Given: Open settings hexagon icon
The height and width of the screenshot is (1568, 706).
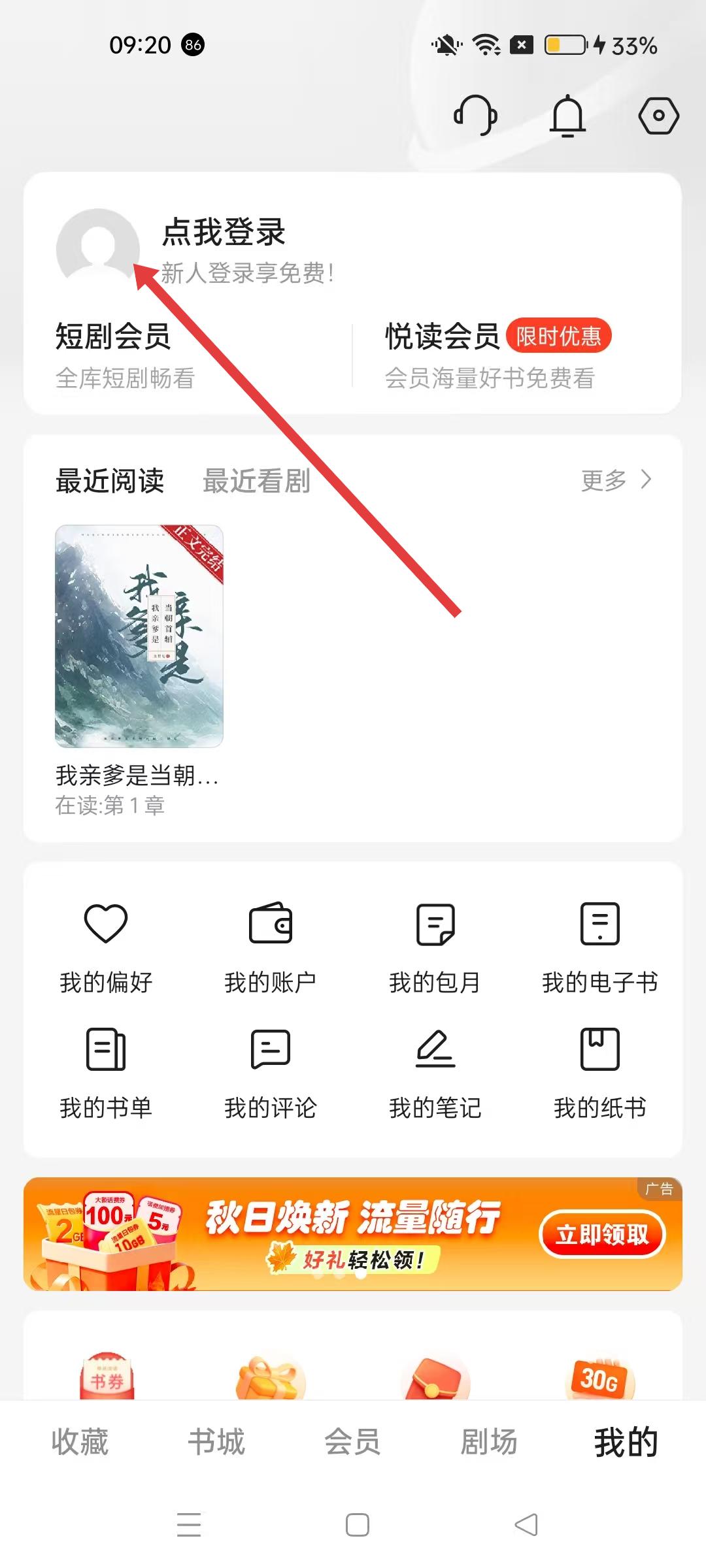Looking at the screenshot, I should tap(658, 116).
